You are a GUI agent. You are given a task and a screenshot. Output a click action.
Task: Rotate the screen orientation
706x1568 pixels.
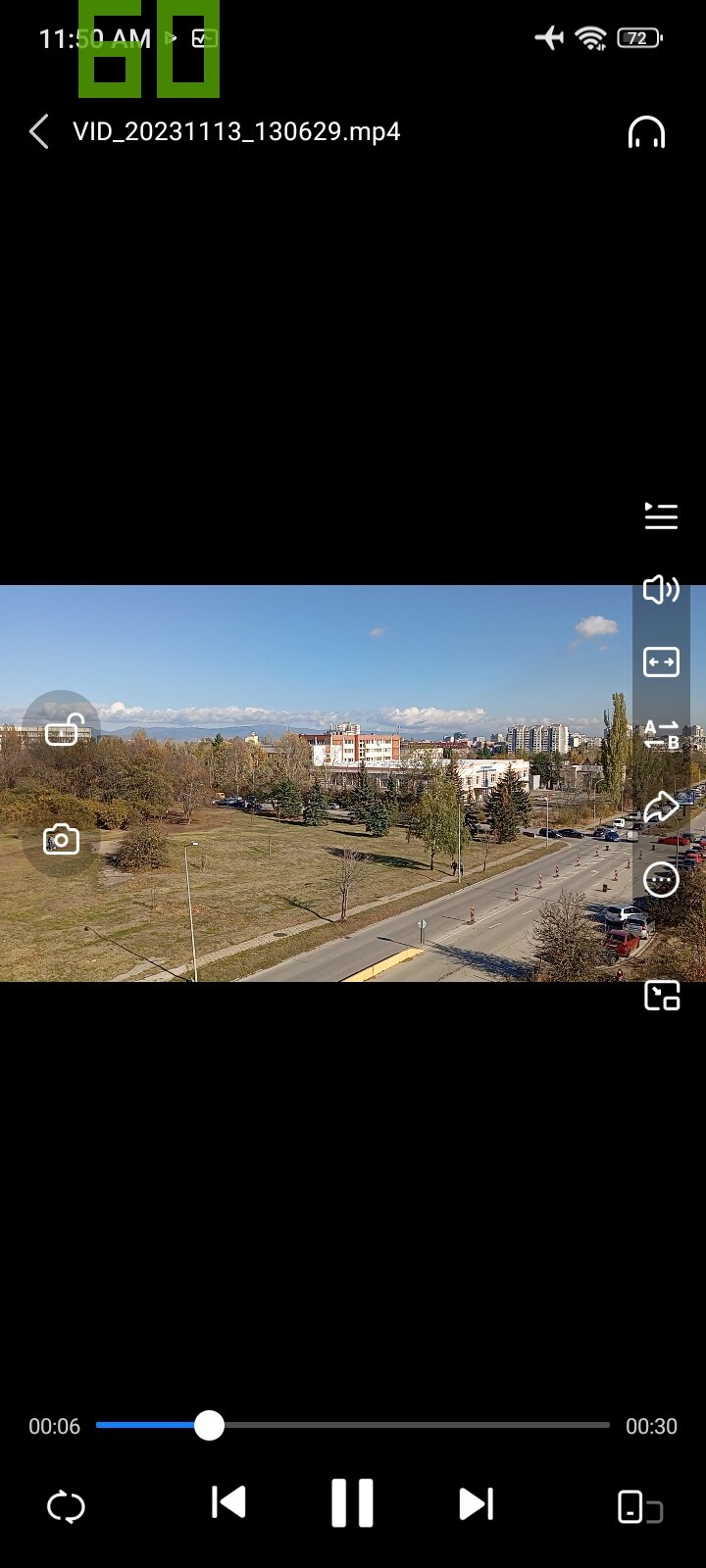640,1506
